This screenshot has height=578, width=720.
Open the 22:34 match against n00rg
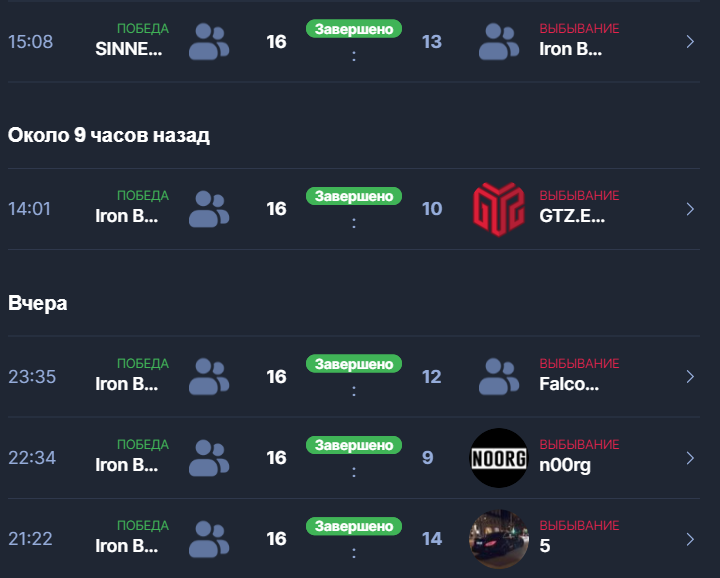689,458
